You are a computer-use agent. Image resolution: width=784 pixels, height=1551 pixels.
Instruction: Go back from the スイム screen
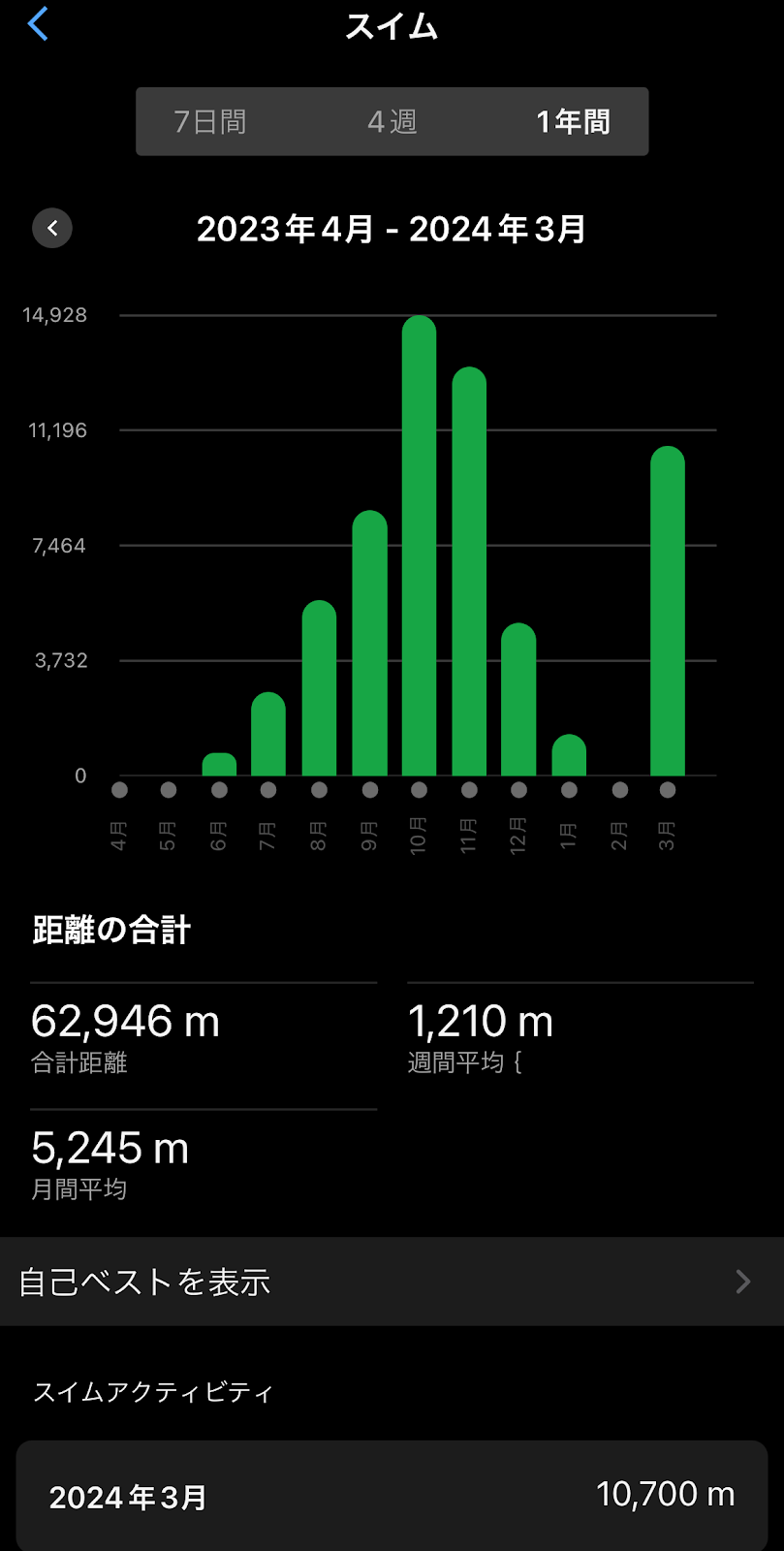[x=39, y=24]
